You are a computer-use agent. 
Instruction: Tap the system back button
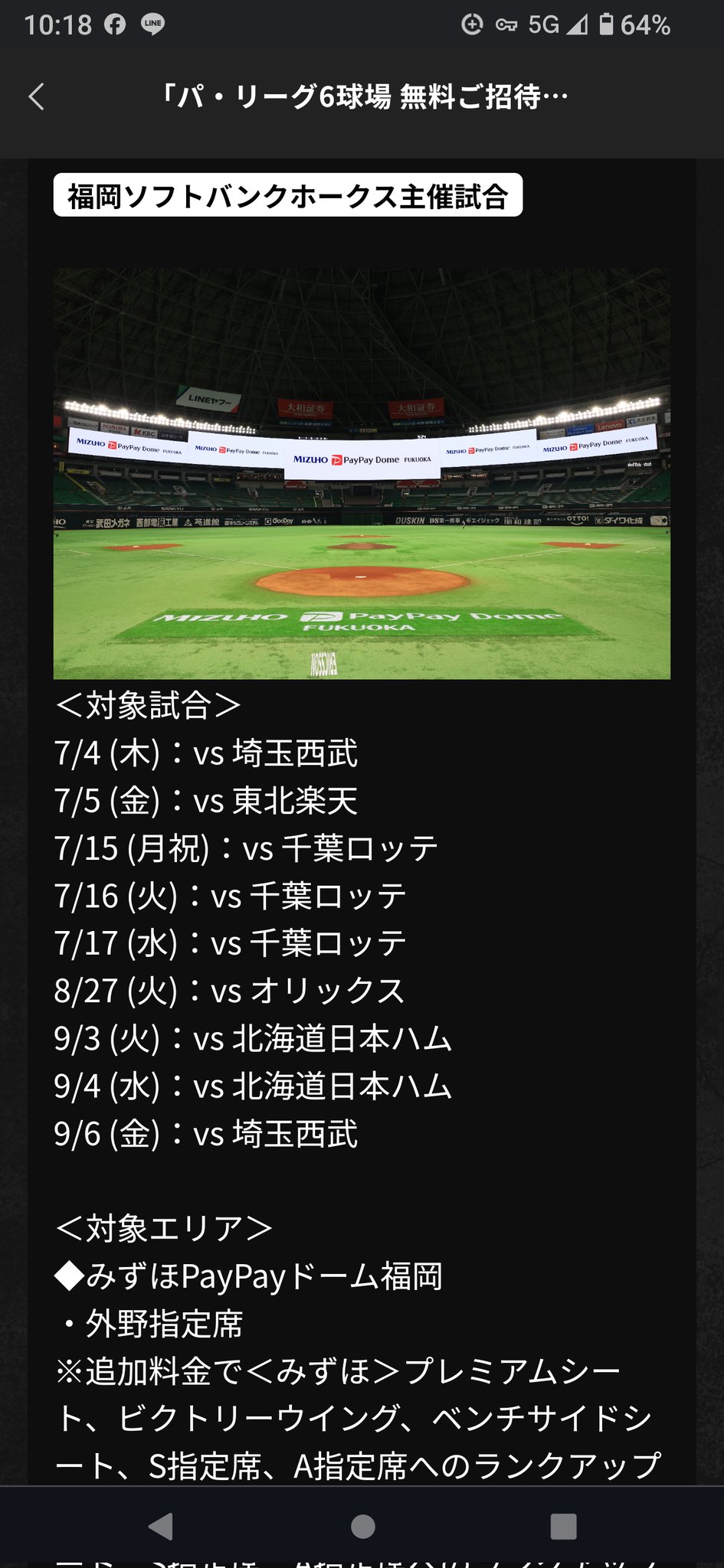click(x=161, y=1526)
